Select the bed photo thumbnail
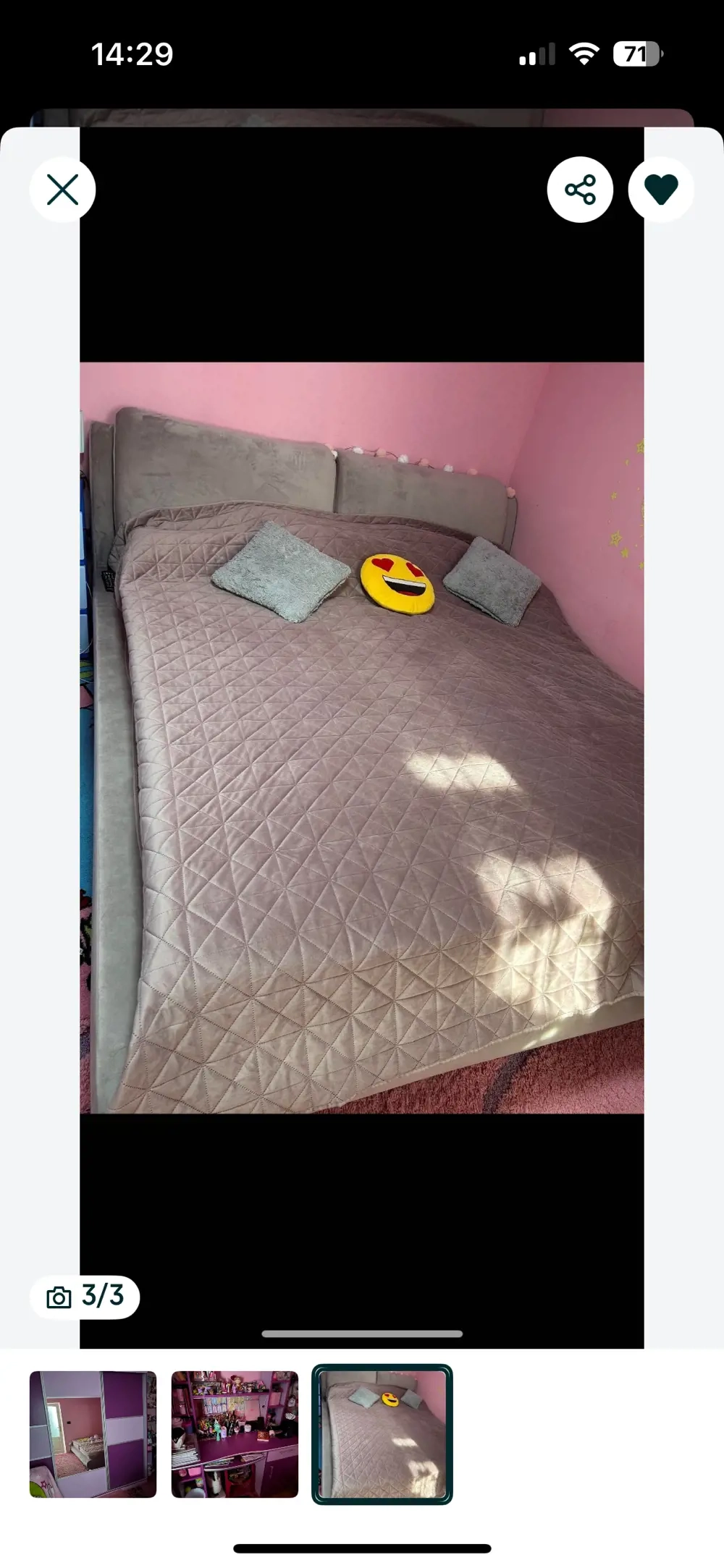This screenshot has width=724, height=1568. click(382, 1433)
